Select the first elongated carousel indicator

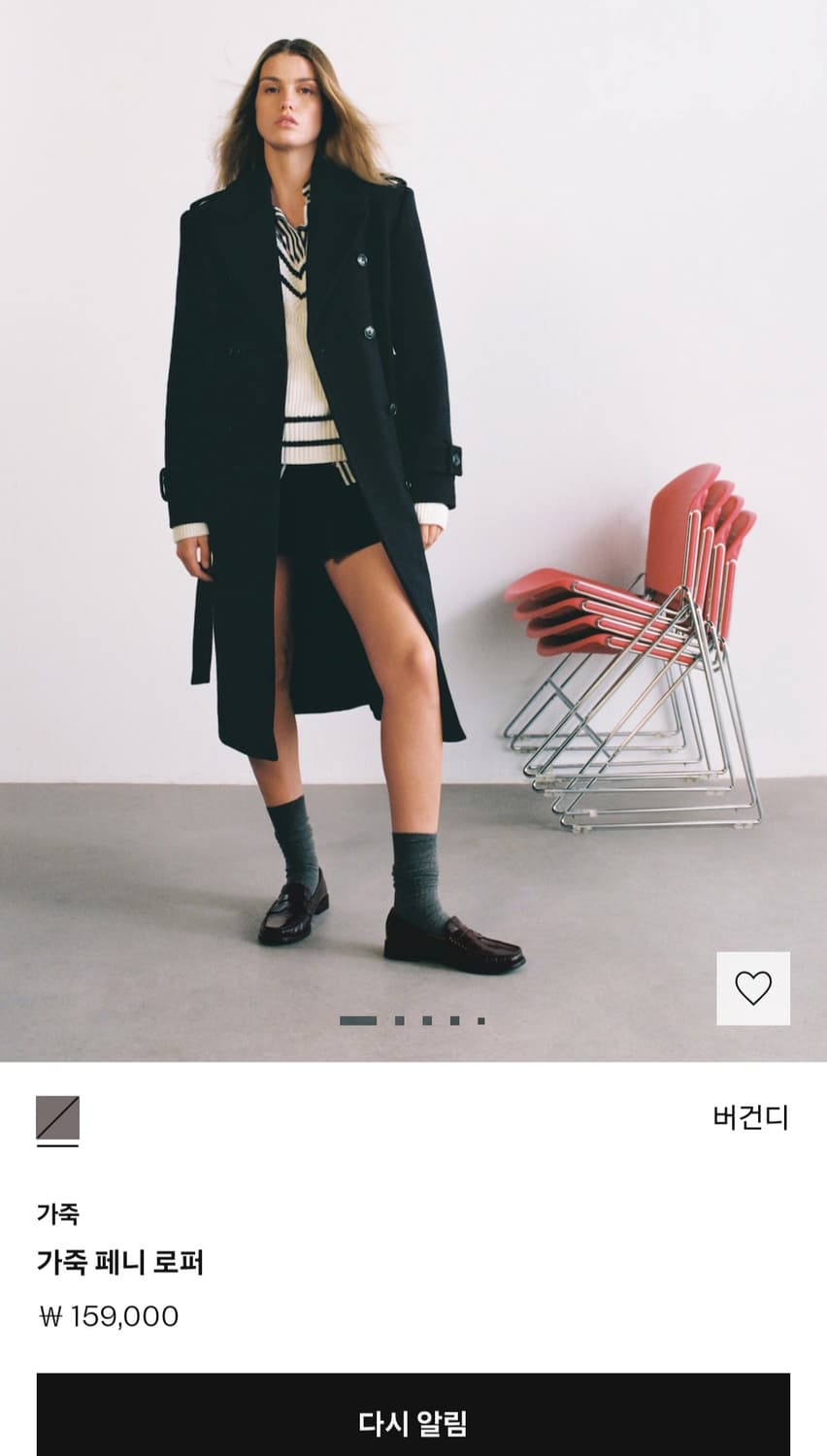(357, 1019)
